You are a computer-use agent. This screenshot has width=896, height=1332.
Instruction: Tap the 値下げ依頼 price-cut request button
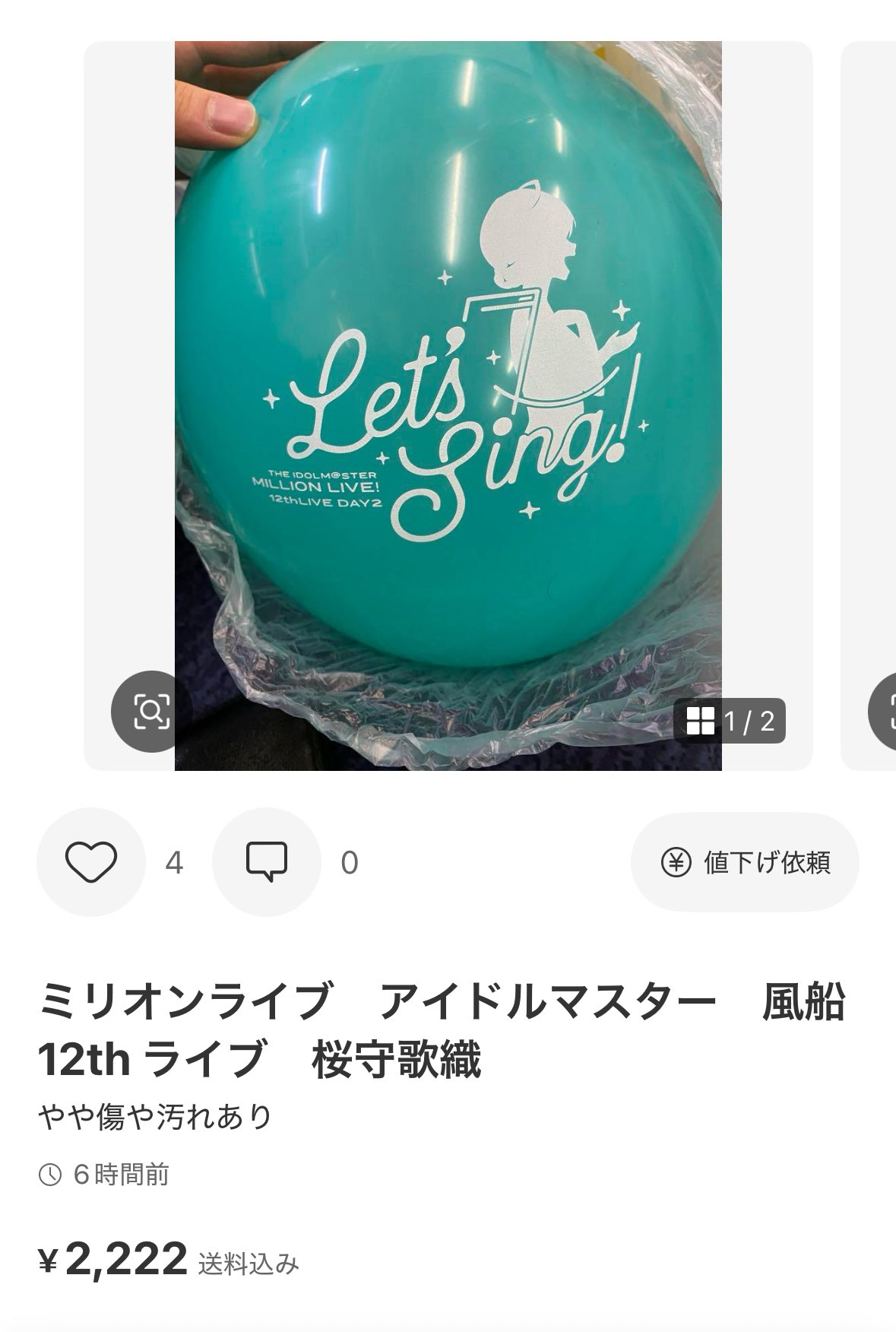pyautogui.click(x=745, y=862)
